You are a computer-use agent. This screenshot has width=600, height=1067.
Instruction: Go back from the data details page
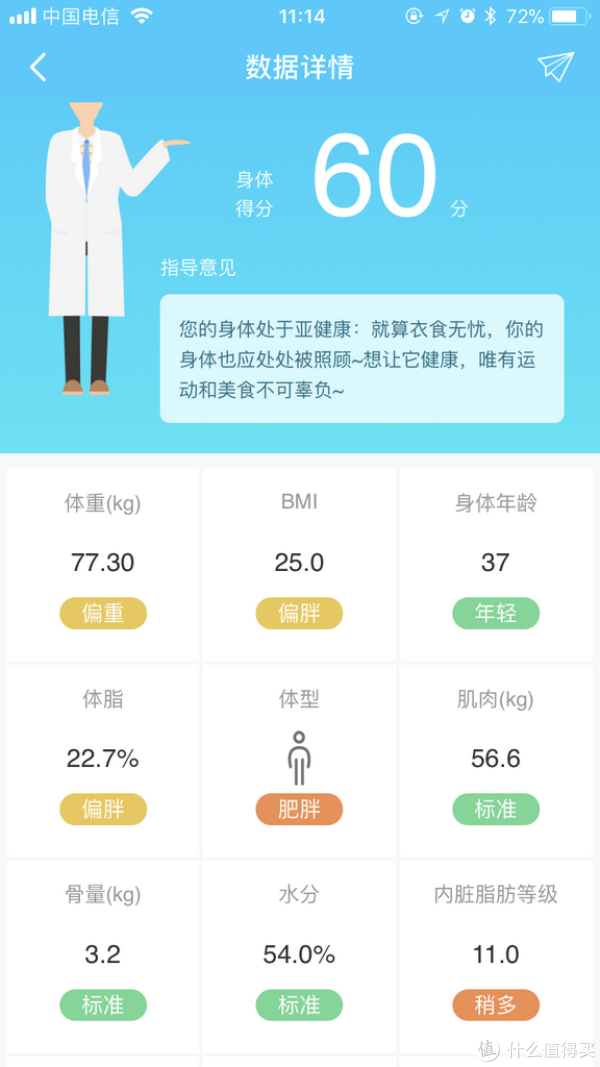(38, 68)
